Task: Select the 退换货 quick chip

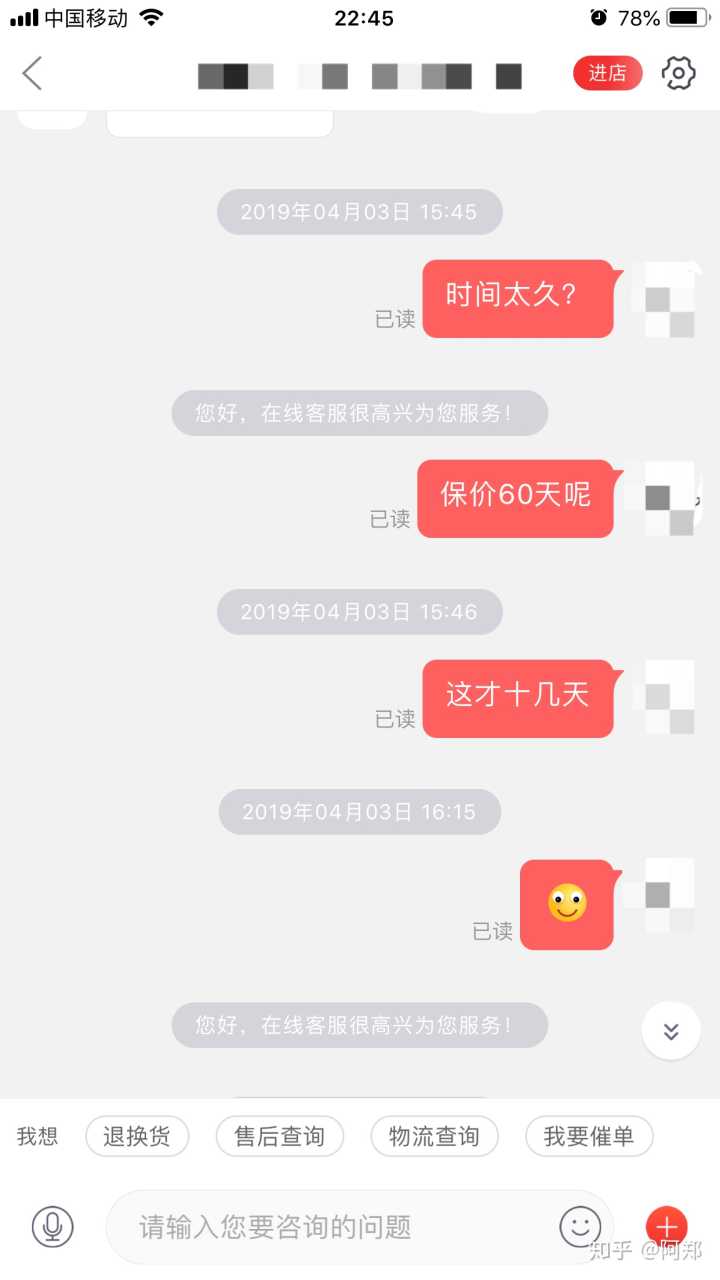Action: point(137,1136)
